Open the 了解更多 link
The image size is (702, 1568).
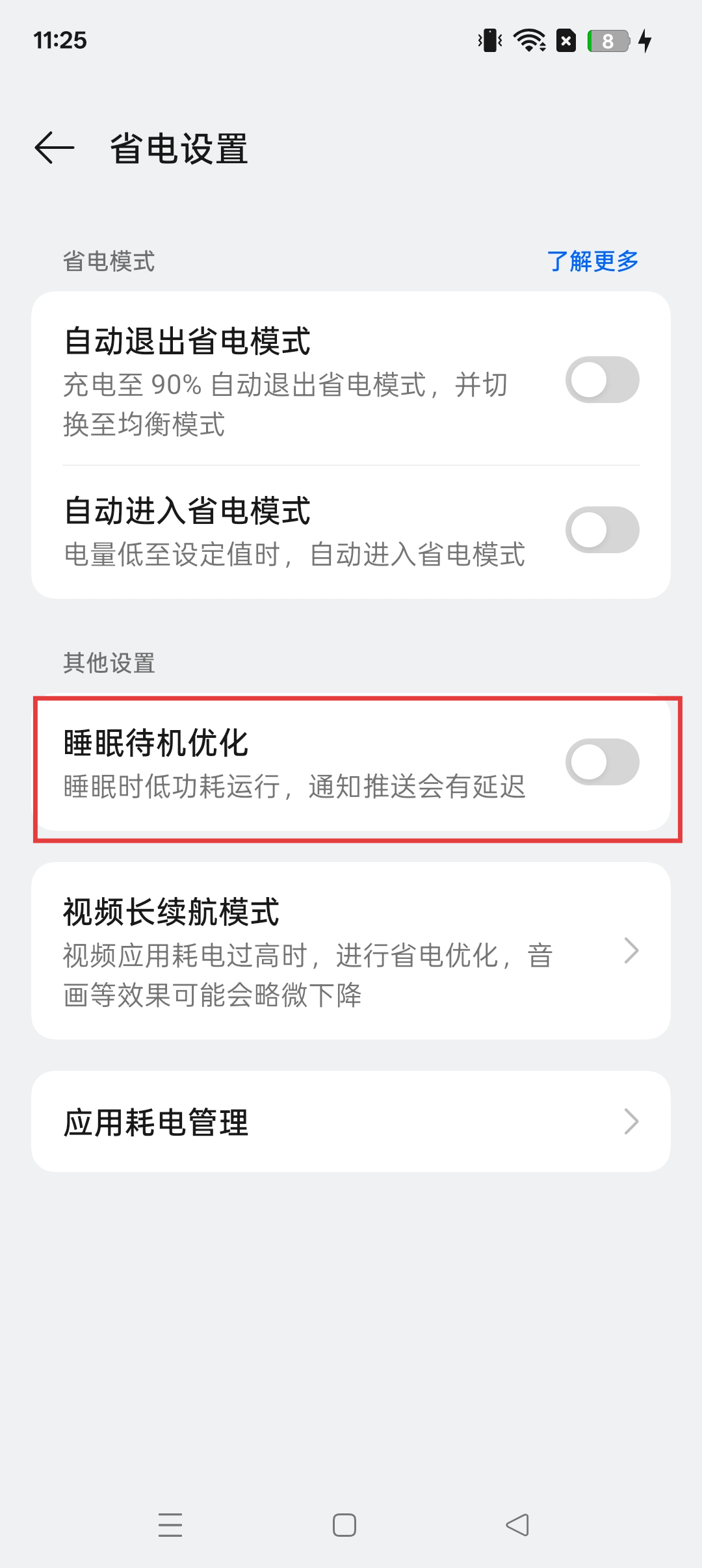(x=592, y=261)
